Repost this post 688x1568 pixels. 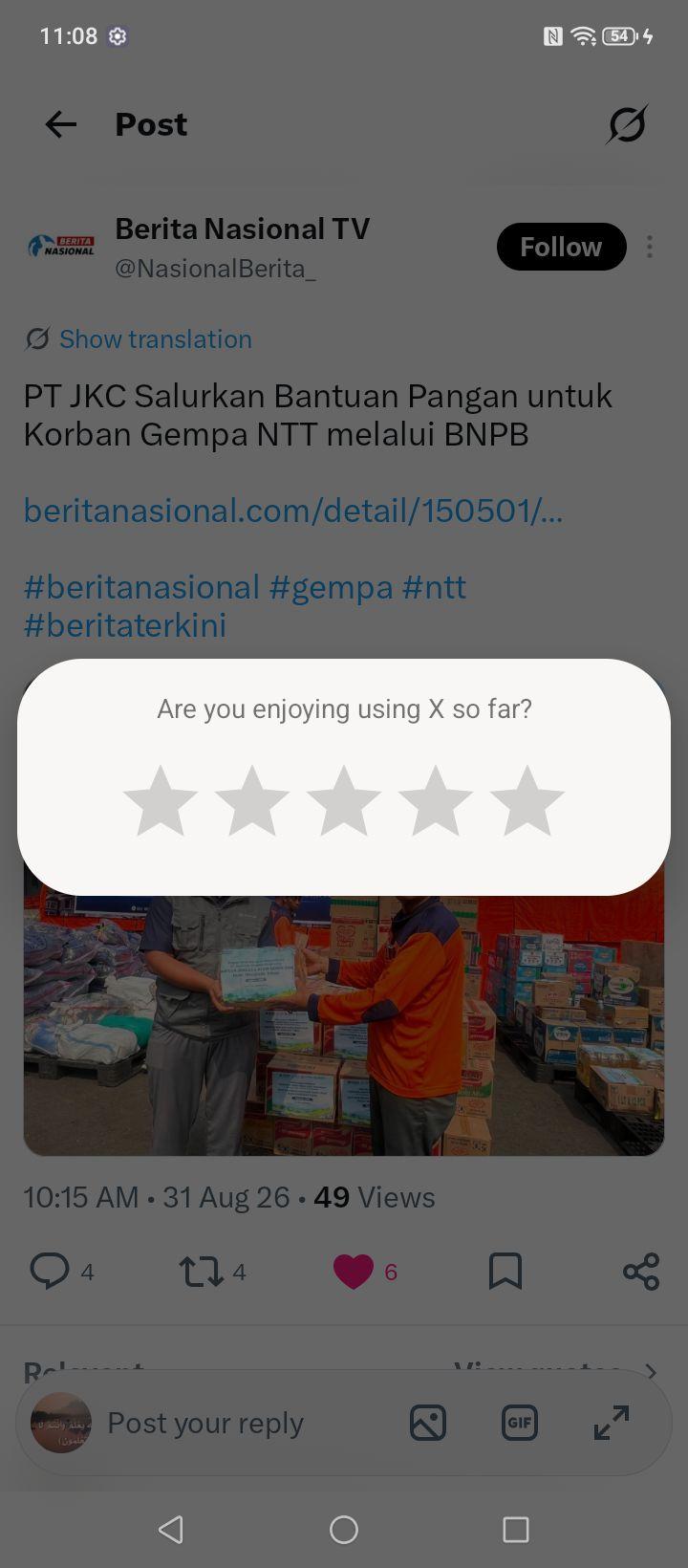pos(201,1272)
